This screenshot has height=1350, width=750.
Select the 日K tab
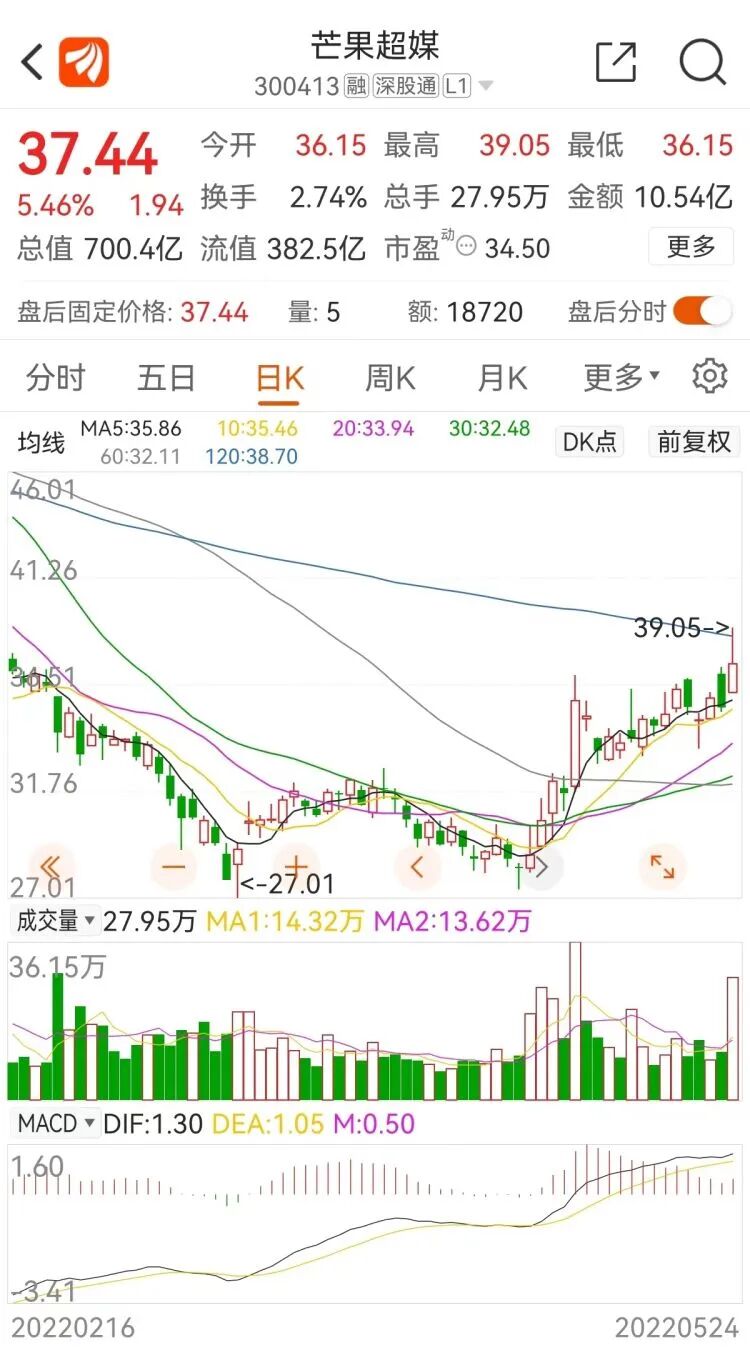(279, 378)
